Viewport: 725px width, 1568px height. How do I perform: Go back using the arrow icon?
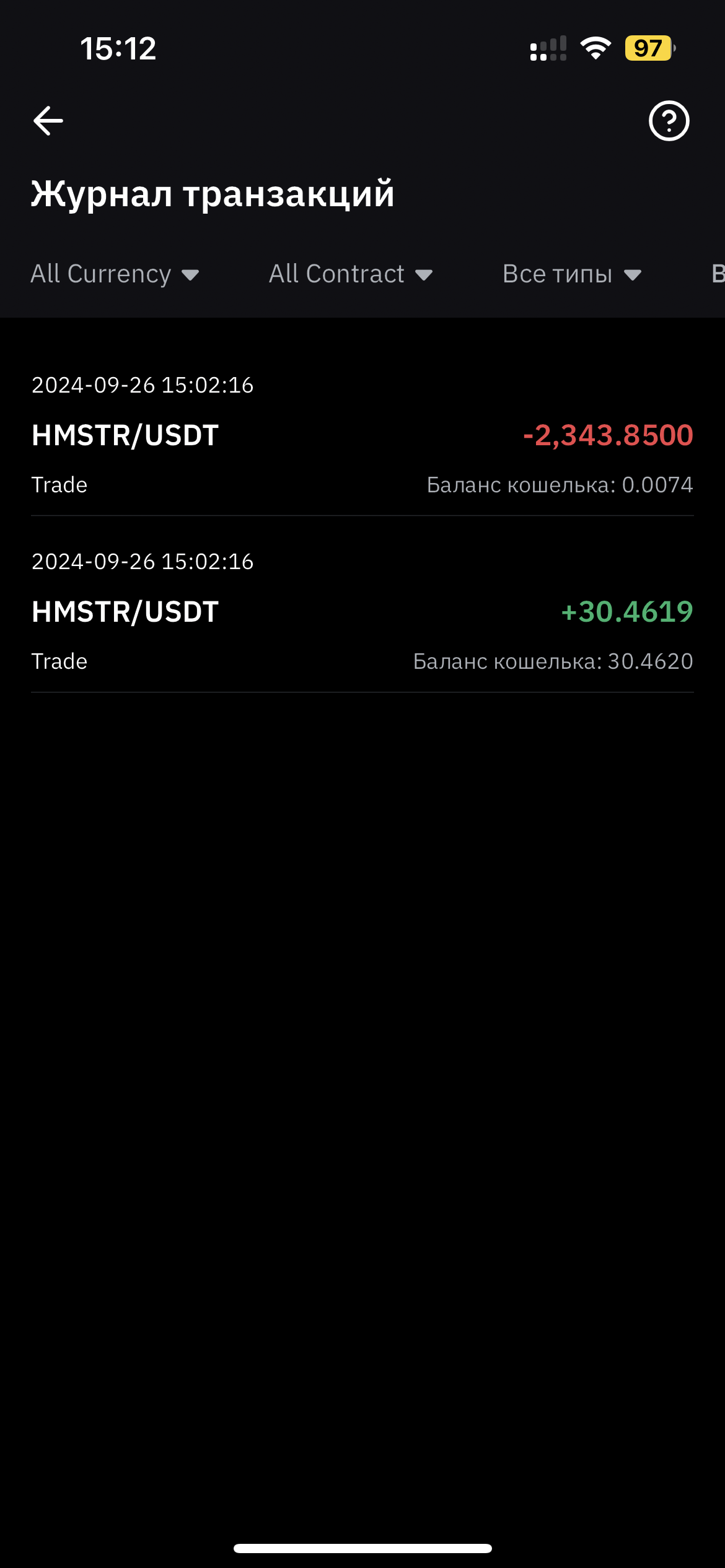pyautogui.click(x=48, y=121)
